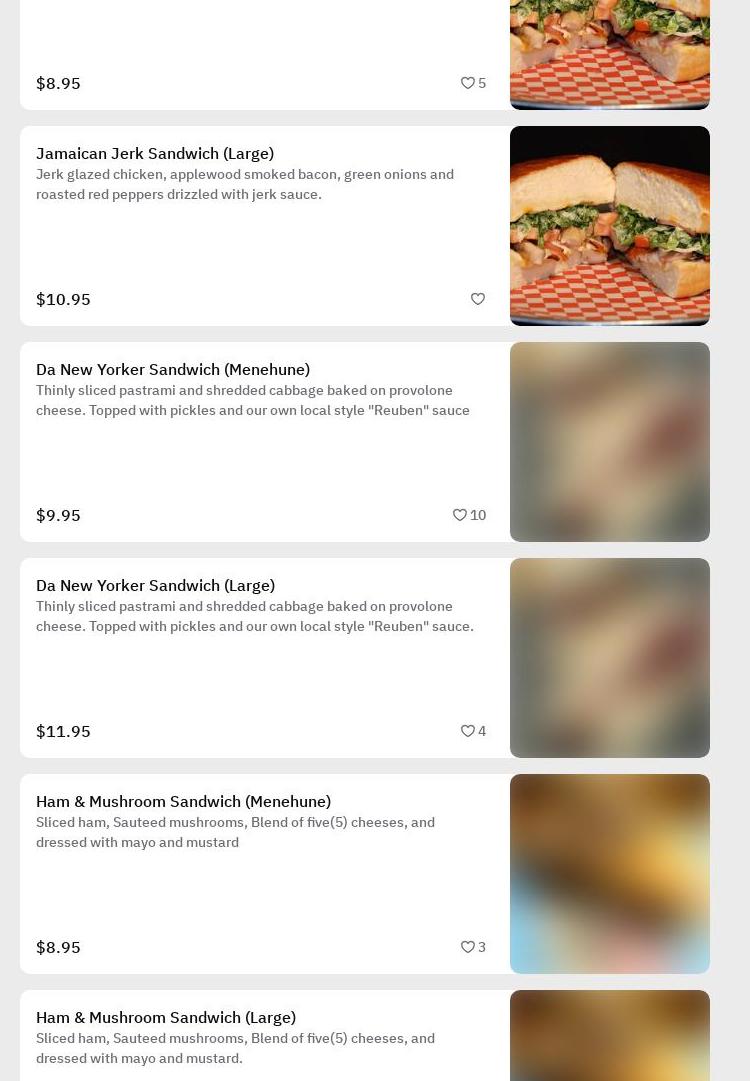Open Ham & Mushroom Sandwich (Large) item
The image size is (750, 1081).
(166, 1017)
